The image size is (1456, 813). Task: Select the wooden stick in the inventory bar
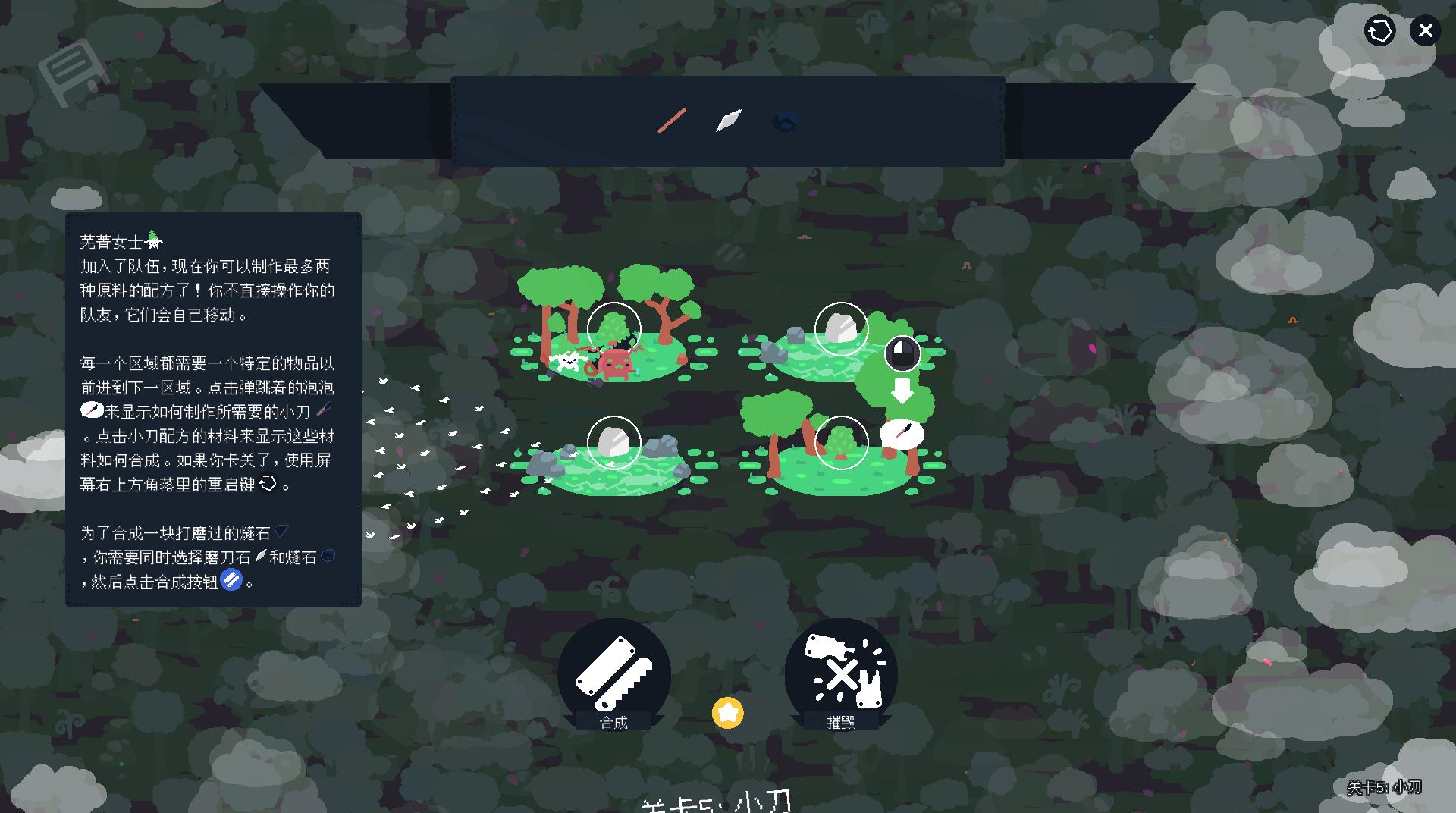[x=672, y=121]
